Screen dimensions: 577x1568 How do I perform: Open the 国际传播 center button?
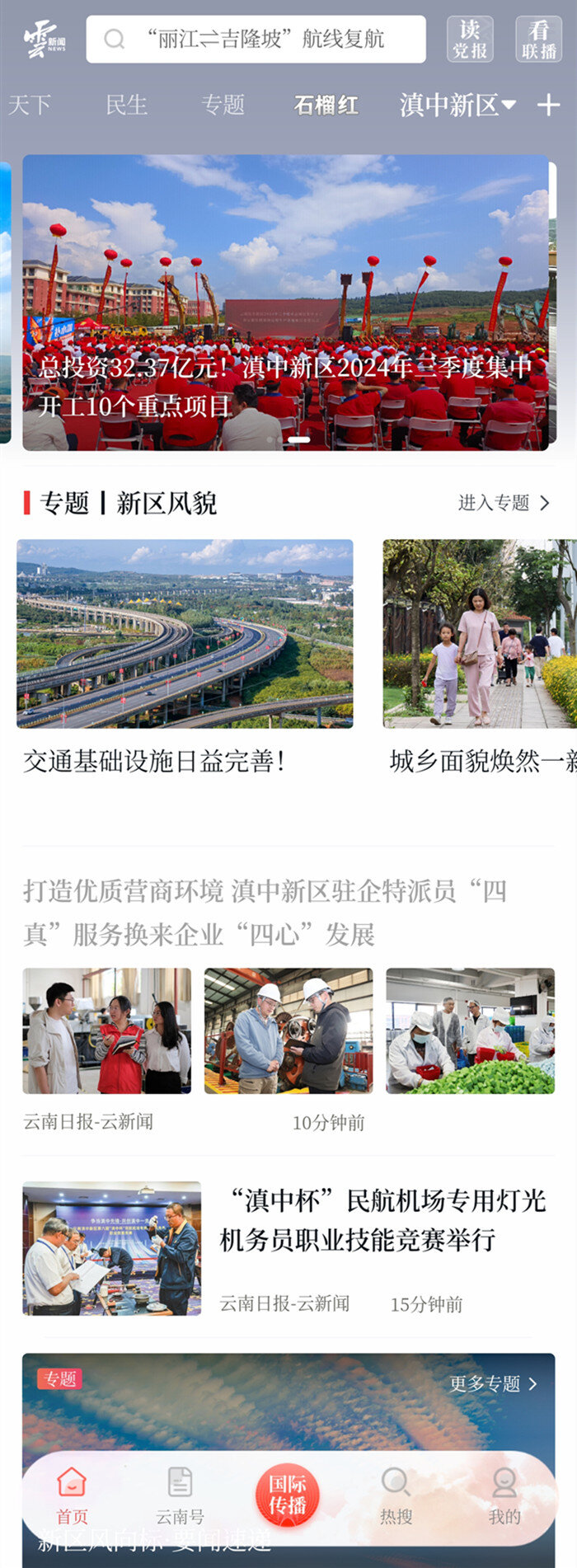287,1494
